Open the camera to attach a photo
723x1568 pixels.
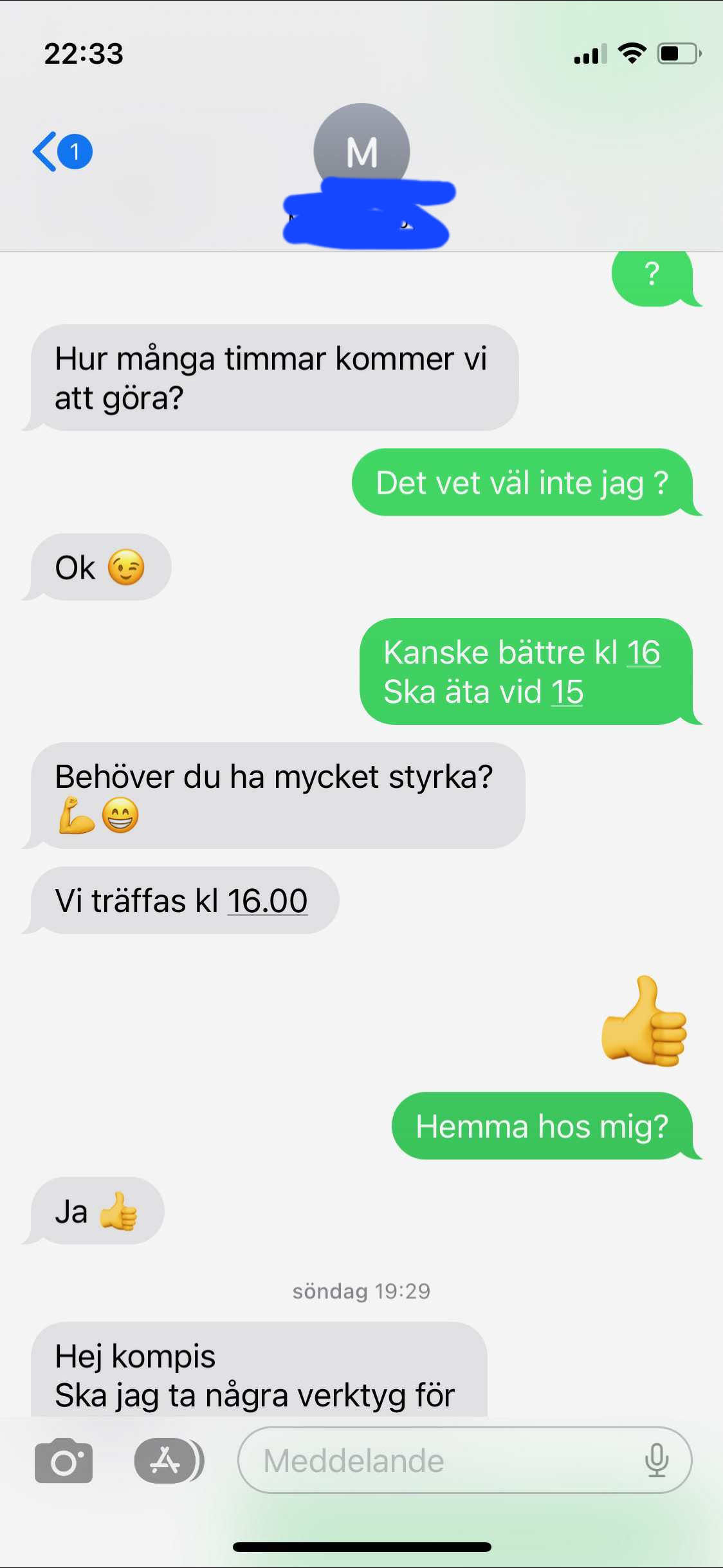point(63,1461)
